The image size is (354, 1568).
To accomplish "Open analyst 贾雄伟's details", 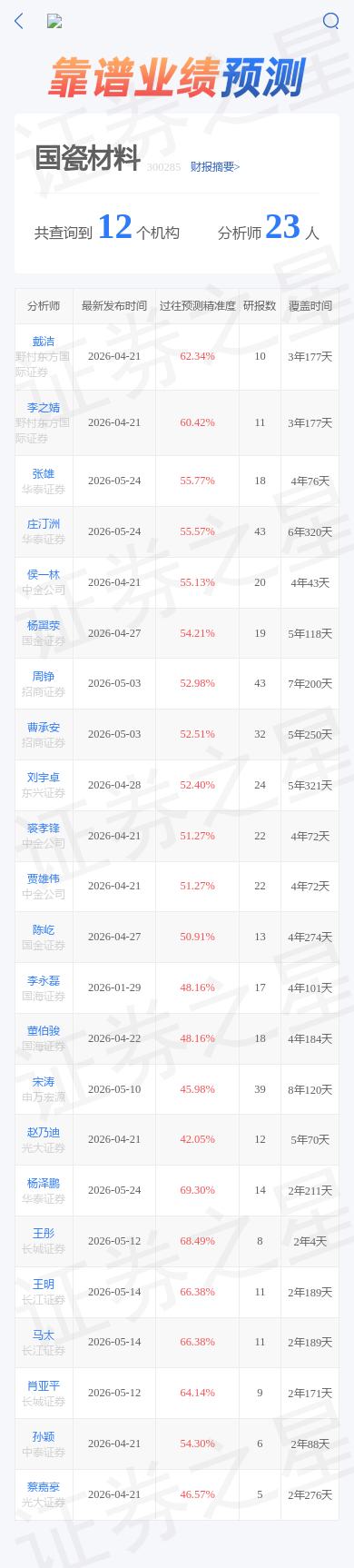I will [x=44, y=878].
